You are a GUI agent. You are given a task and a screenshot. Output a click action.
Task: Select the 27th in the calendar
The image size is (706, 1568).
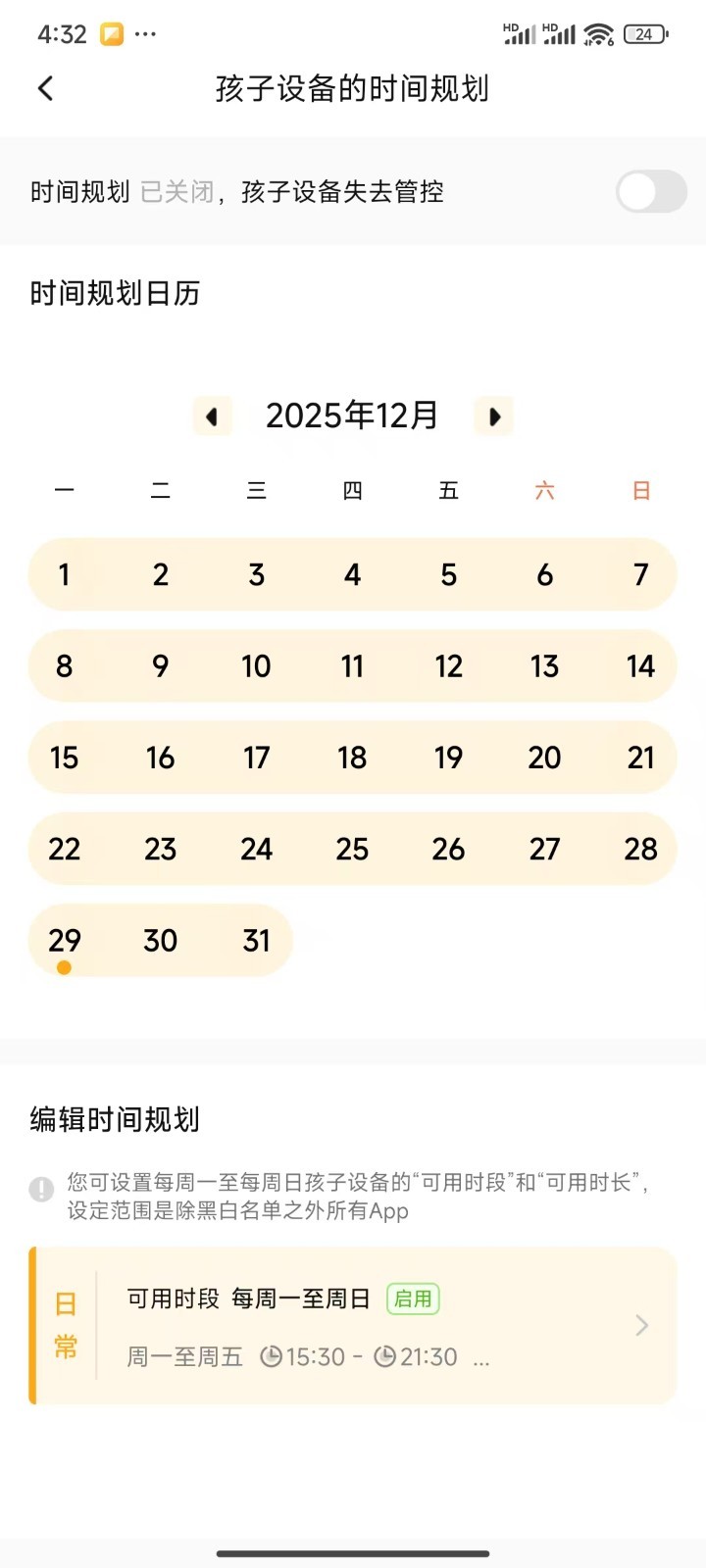(545, 849)
